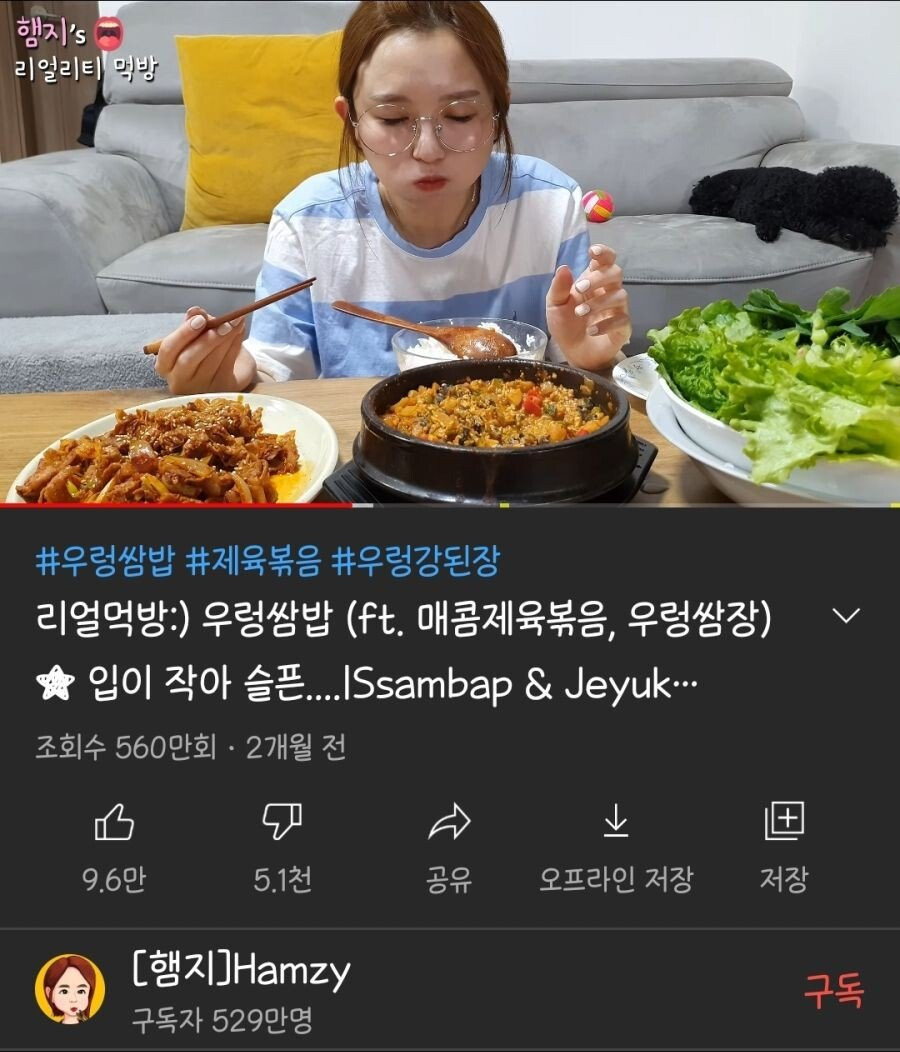
Task: Expand the video description chevron
Action: point(846,616)
